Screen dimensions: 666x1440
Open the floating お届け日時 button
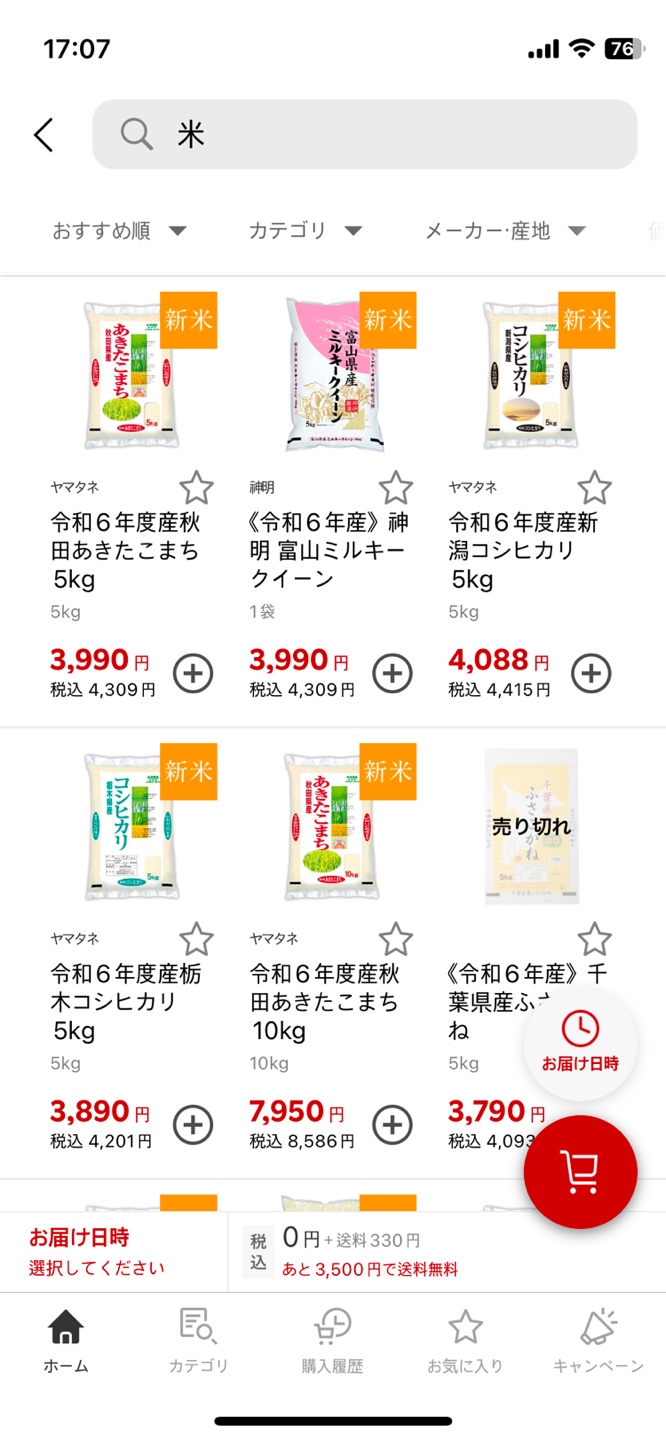pyautogui.click(x=581, y=1043)
